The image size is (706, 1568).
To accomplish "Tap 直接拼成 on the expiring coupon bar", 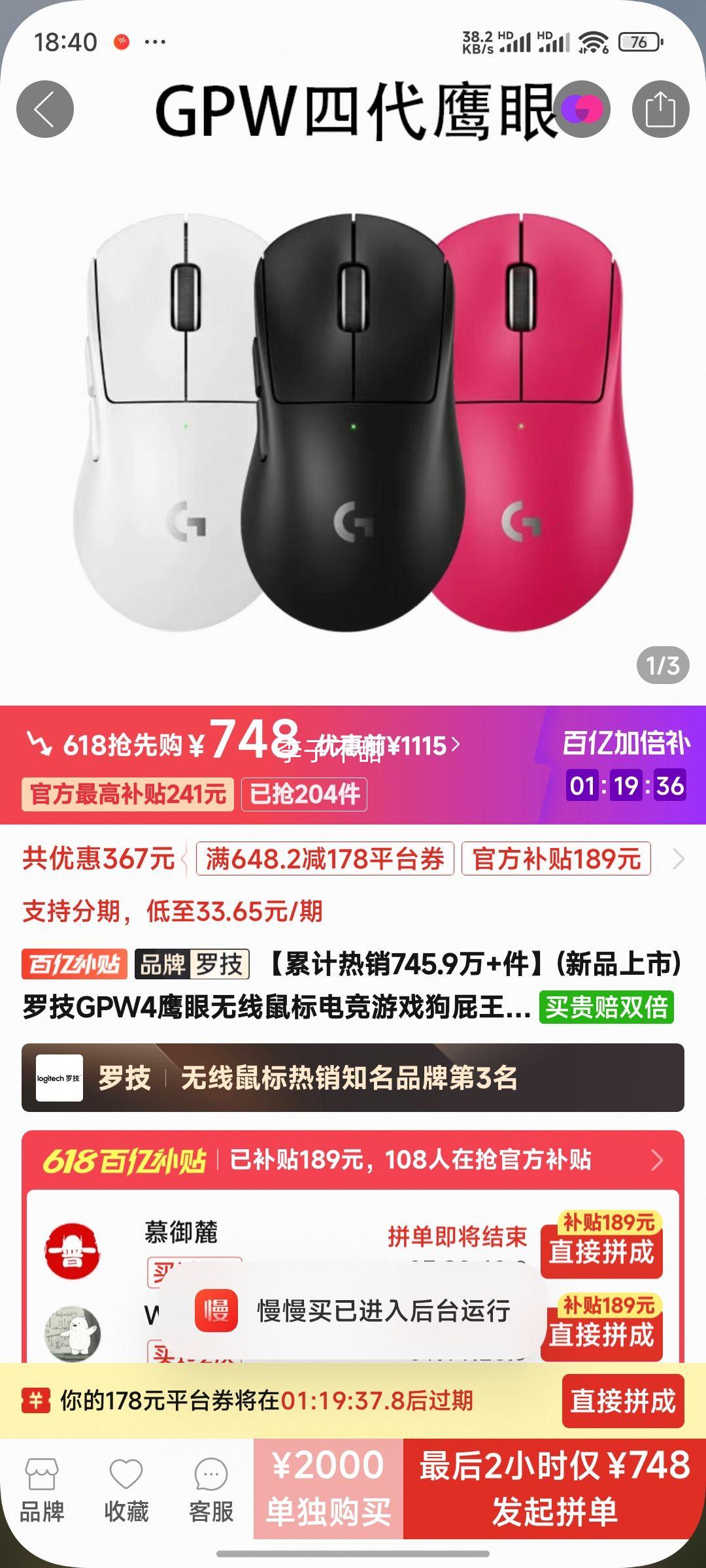I will pos(622,1401).
